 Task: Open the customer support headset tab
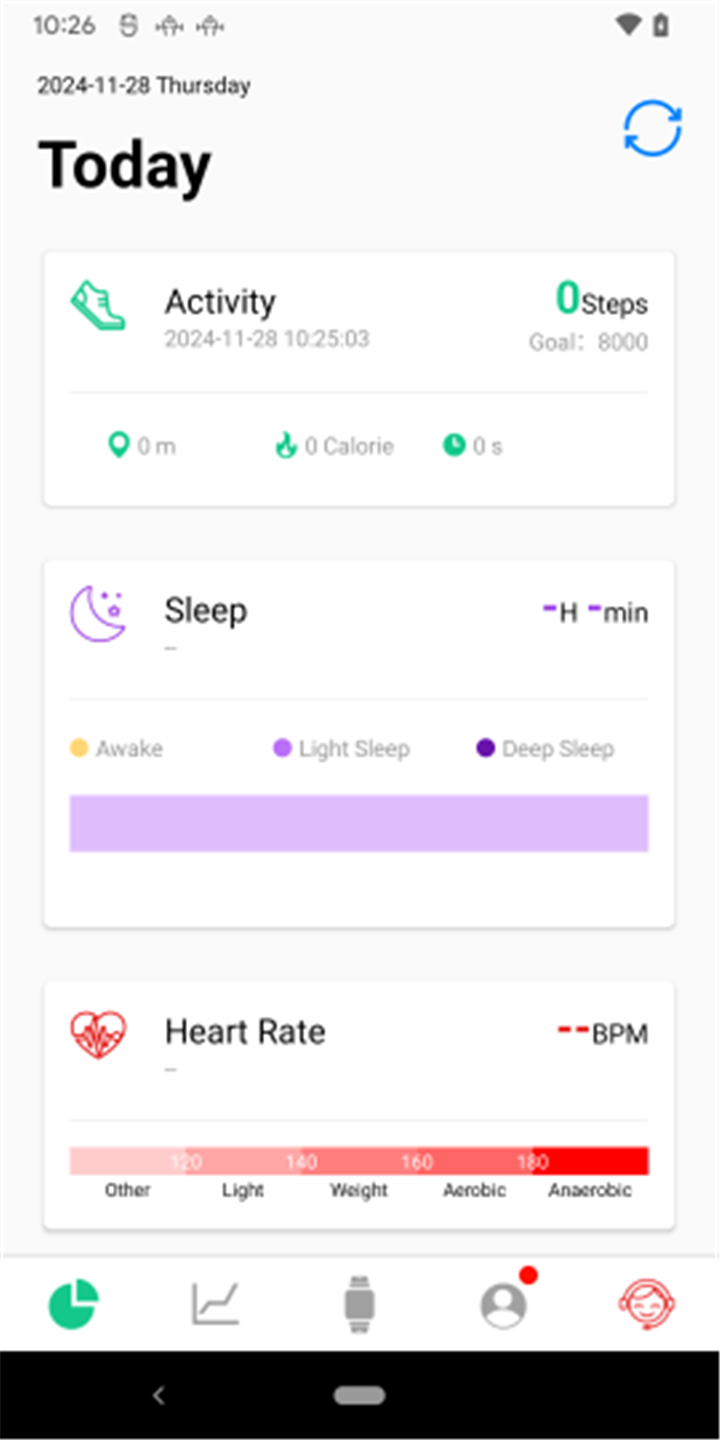(647, 1304)
